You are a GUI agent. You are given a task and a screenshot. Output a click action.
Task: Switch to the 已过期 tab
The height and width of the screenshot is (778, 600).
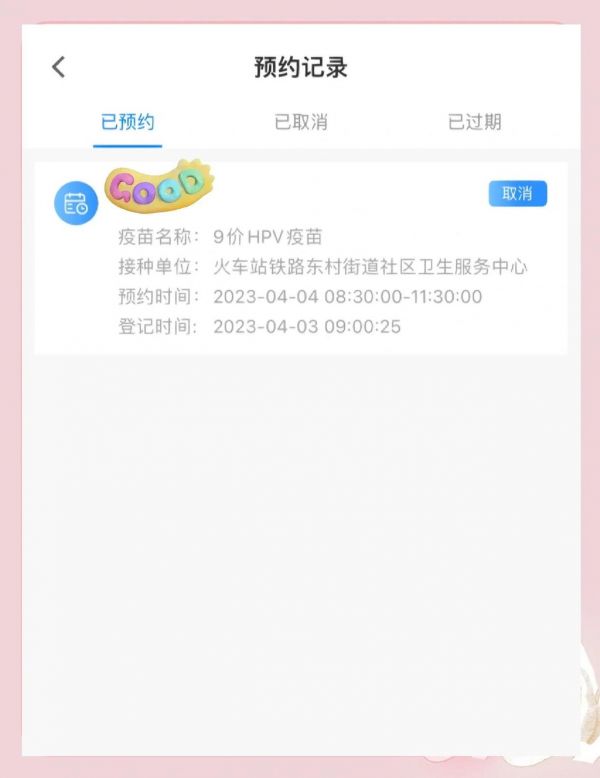pos(474,123)
